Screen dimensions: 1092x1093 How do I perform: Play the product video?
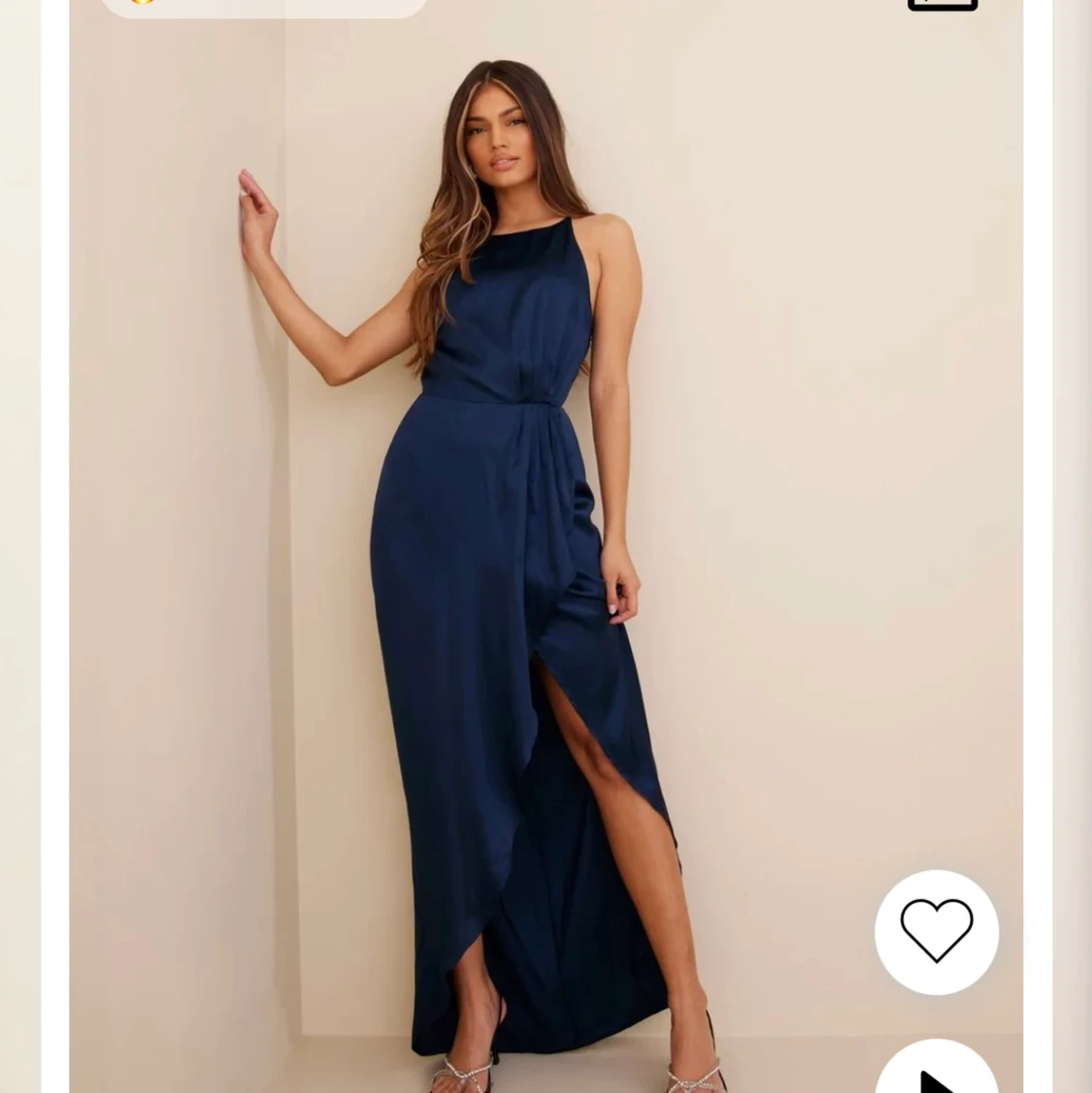(936, 1077)
